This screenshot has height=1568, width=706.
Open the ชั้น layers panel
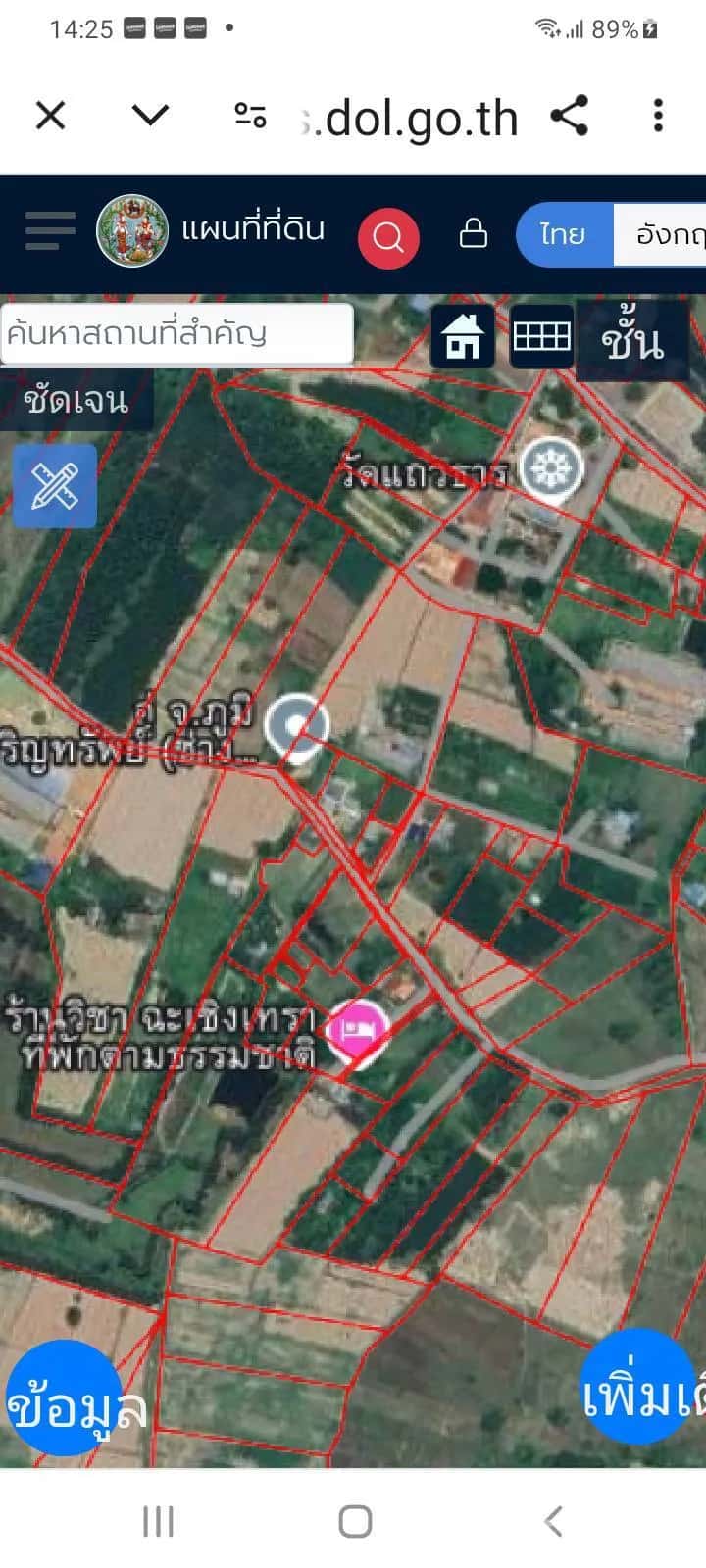(x=632, y=345)
